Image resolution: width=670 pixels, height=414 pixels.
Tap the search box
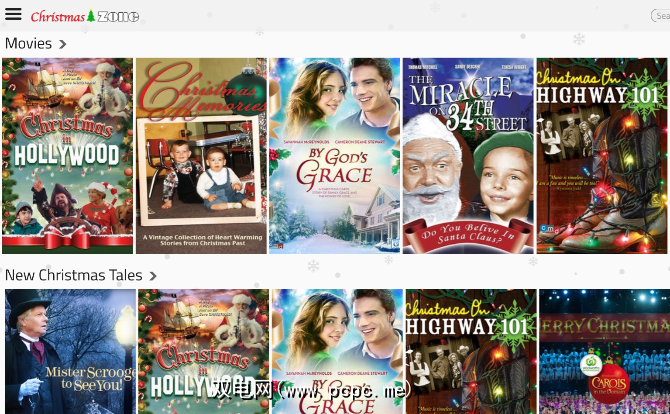(x=659, y=15)
